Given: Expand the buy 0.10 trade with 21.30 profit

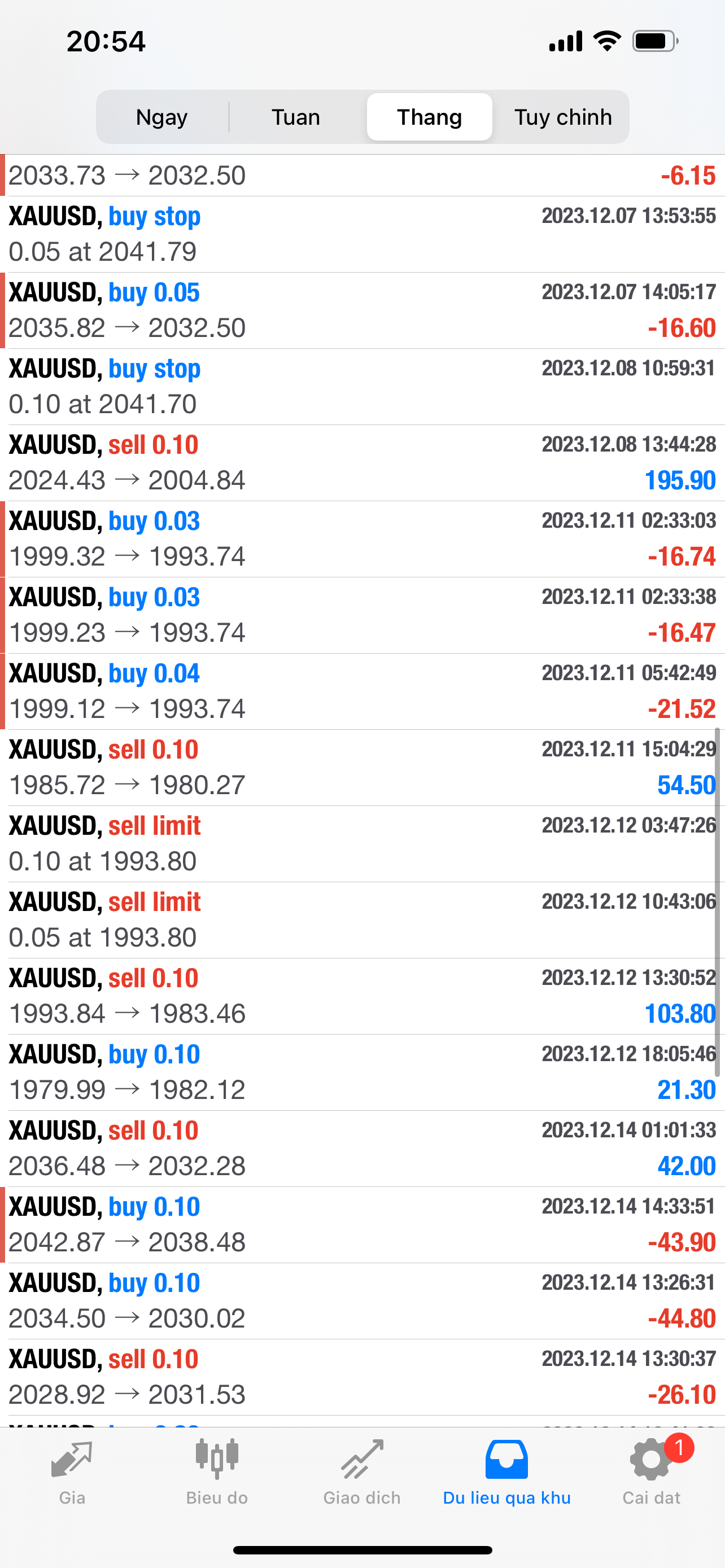Looking at the screenshot, I should tap(362, 1072).
